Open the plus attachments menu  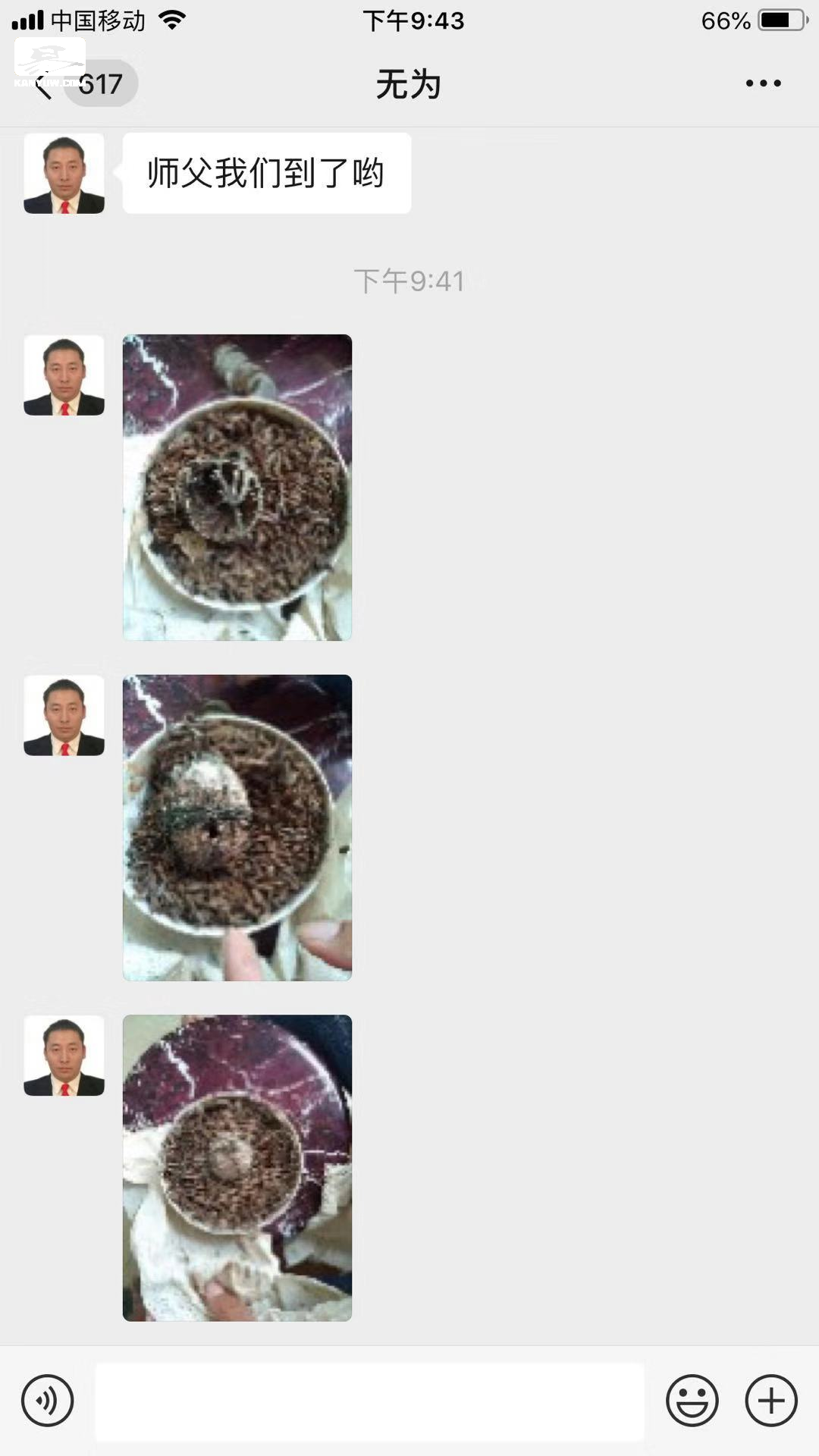tap(771, 1401)
